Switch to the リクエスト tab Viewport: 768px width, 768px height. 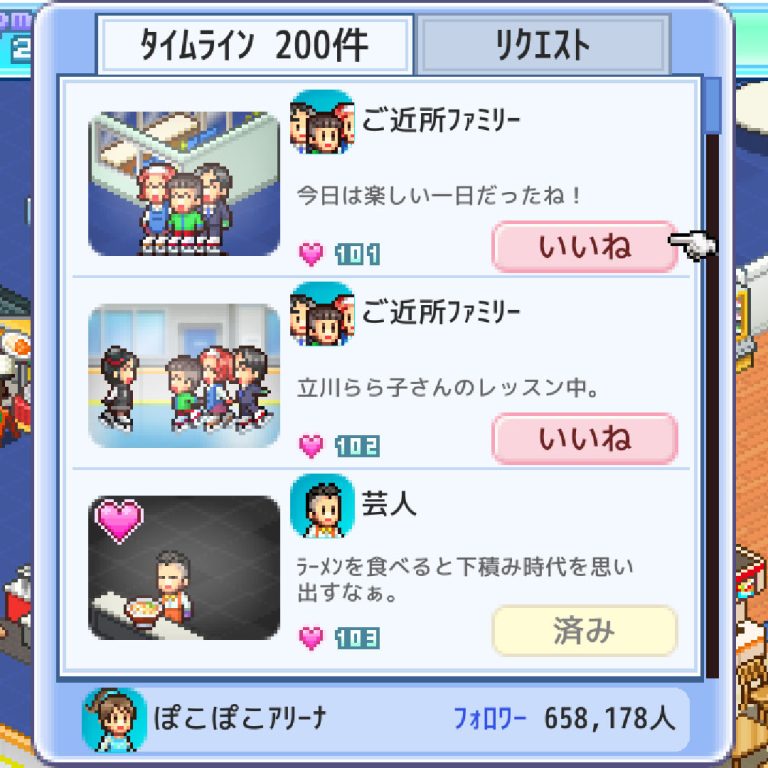click(543, 45)
